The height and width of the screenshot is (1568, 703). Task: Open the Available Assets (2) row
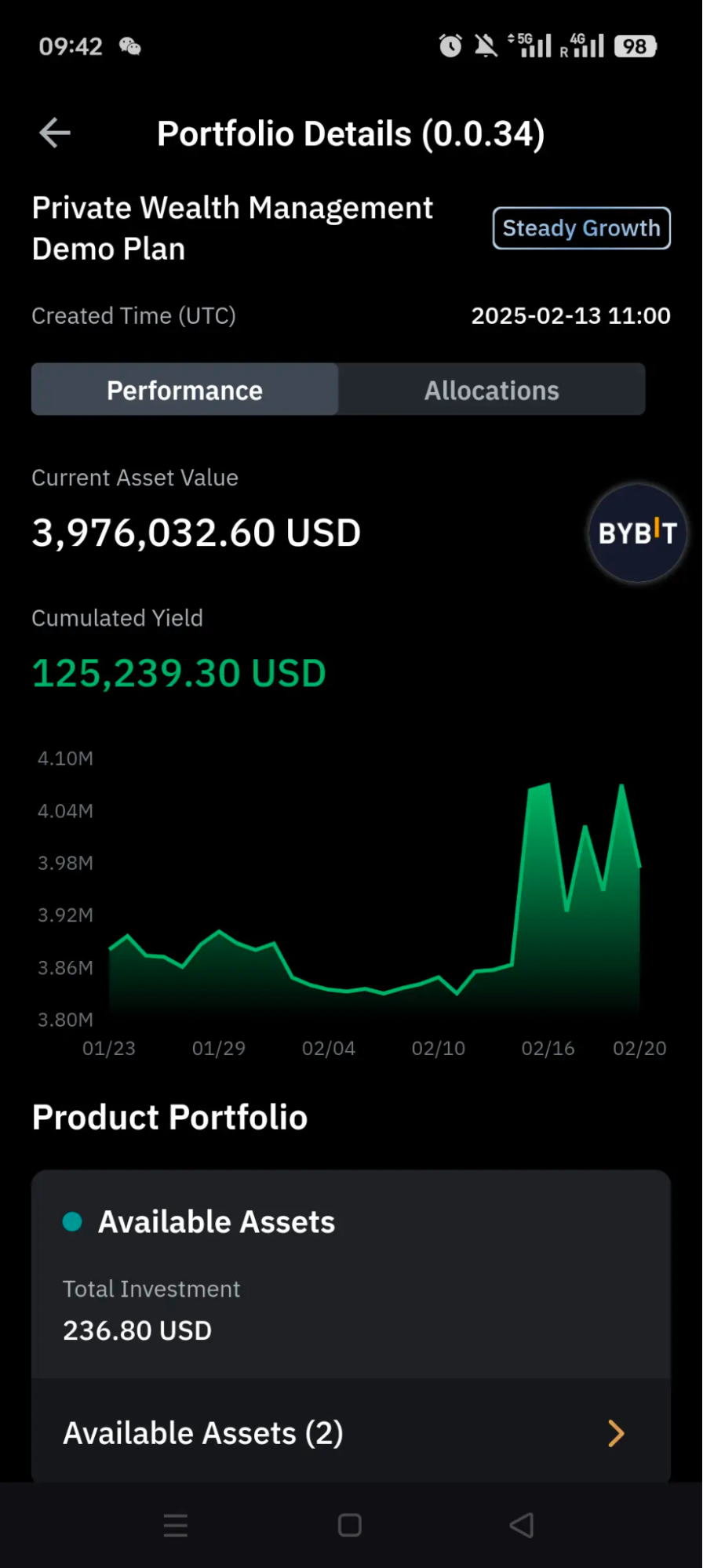point(351,1432)
